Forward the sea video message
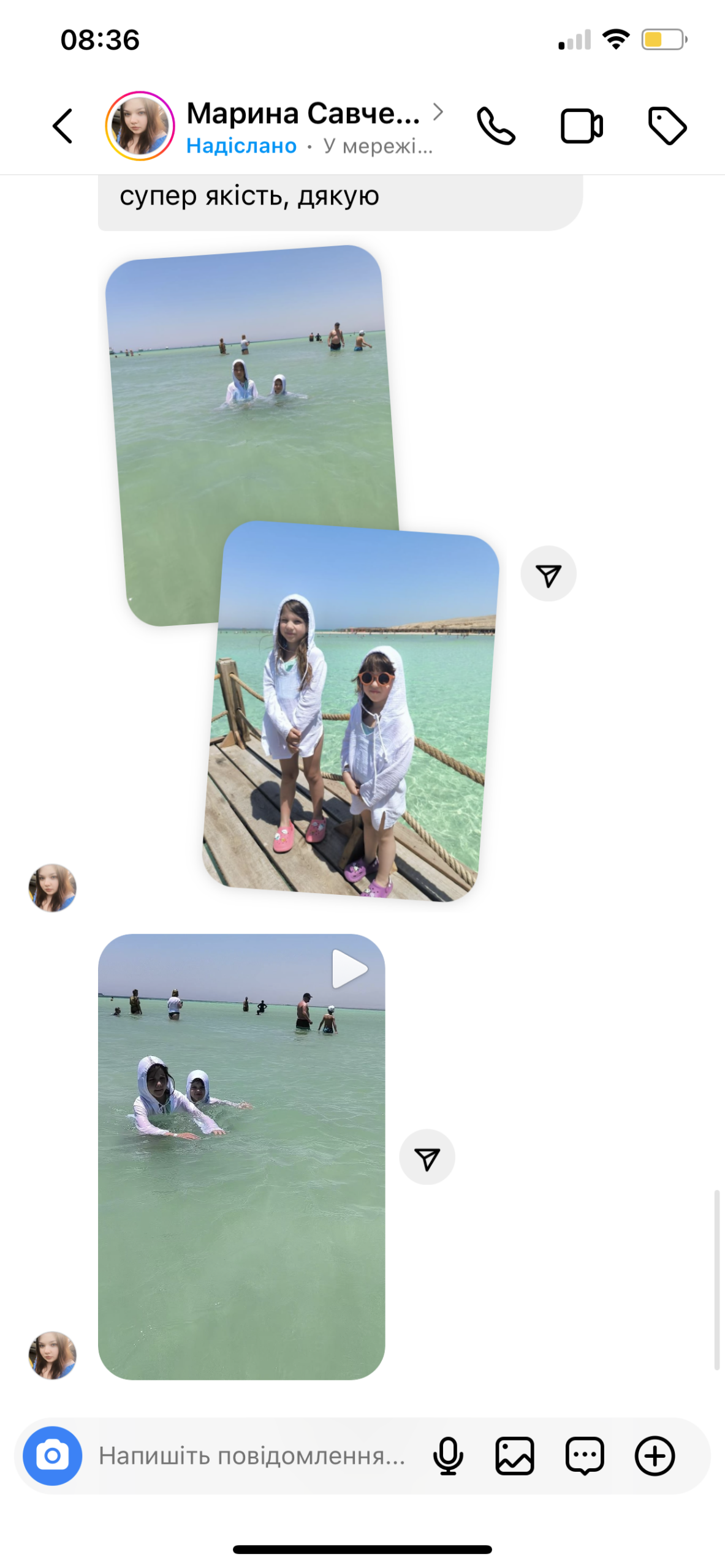The image size is (725, 1568). pyautogui.click(x=427, y=1157)
